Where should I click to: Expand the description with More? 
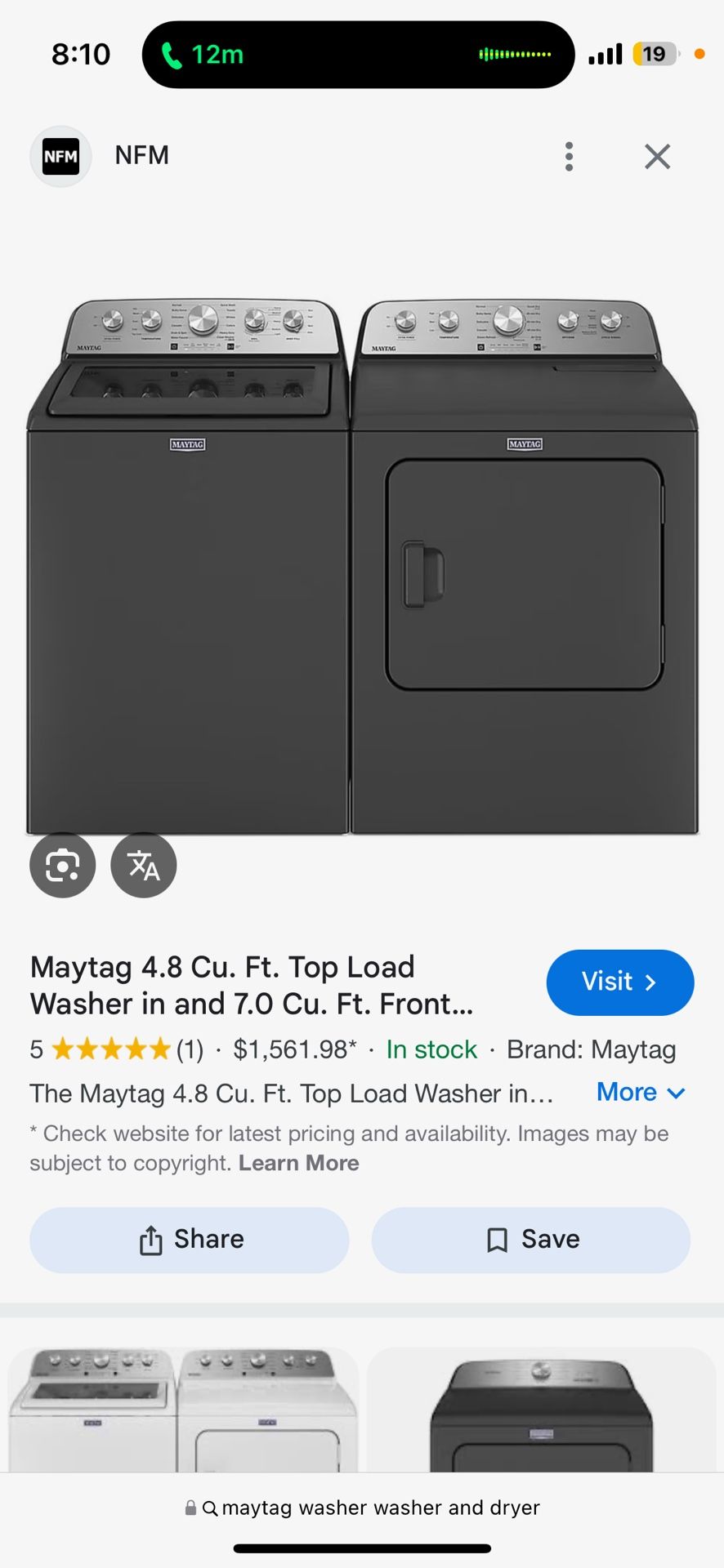pyautogui.click(x=641, y=1093)
